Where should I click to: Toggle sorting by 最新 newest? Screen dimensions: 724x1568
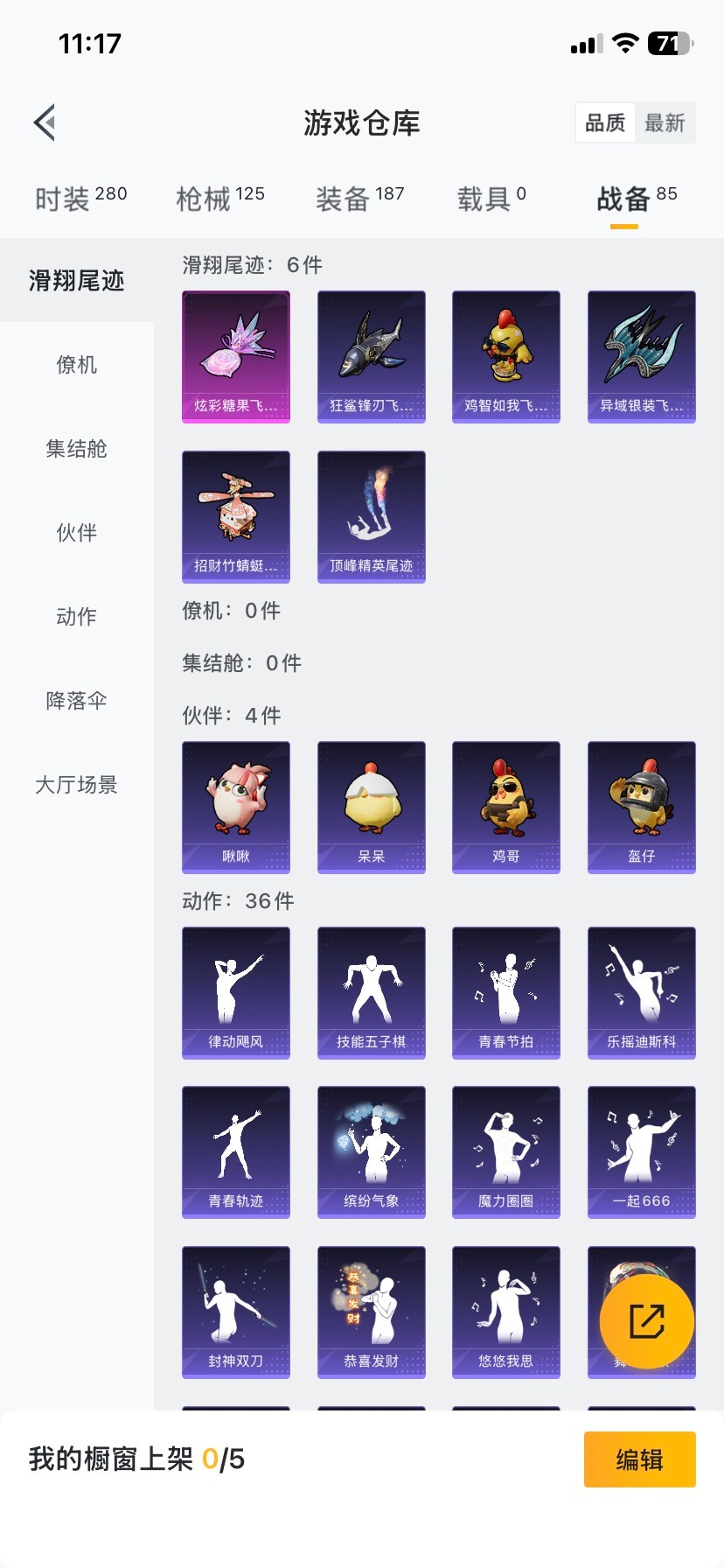(x=666, y=122)
